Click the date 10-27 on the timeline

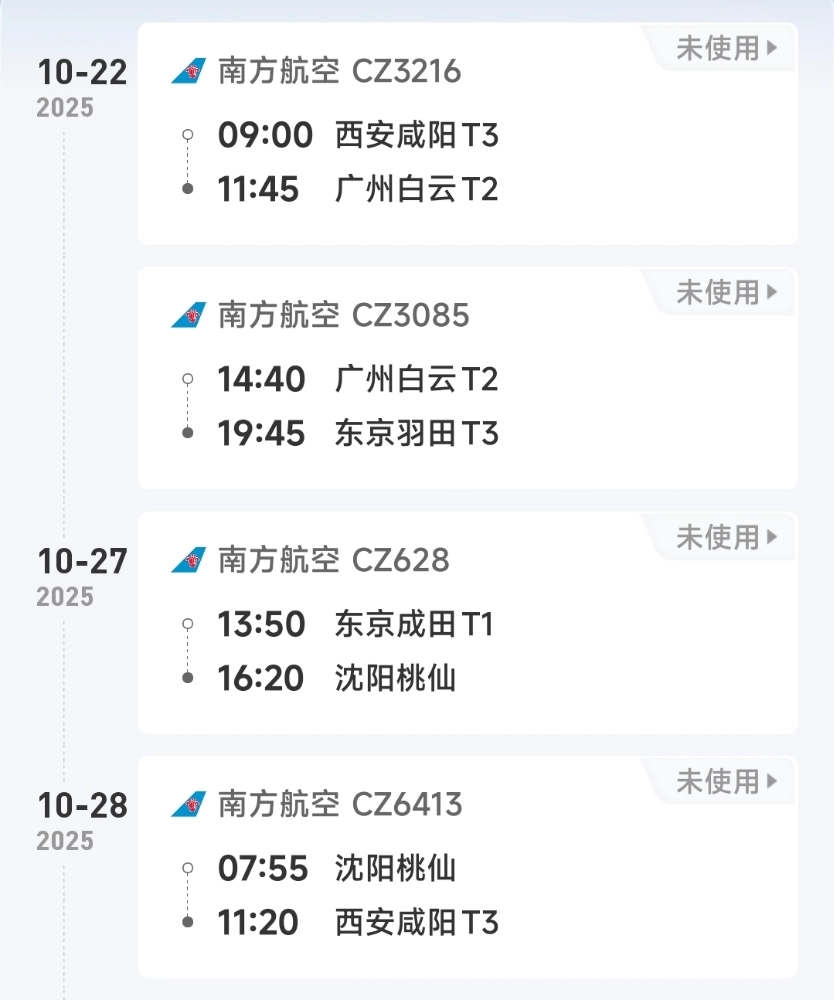81,561
